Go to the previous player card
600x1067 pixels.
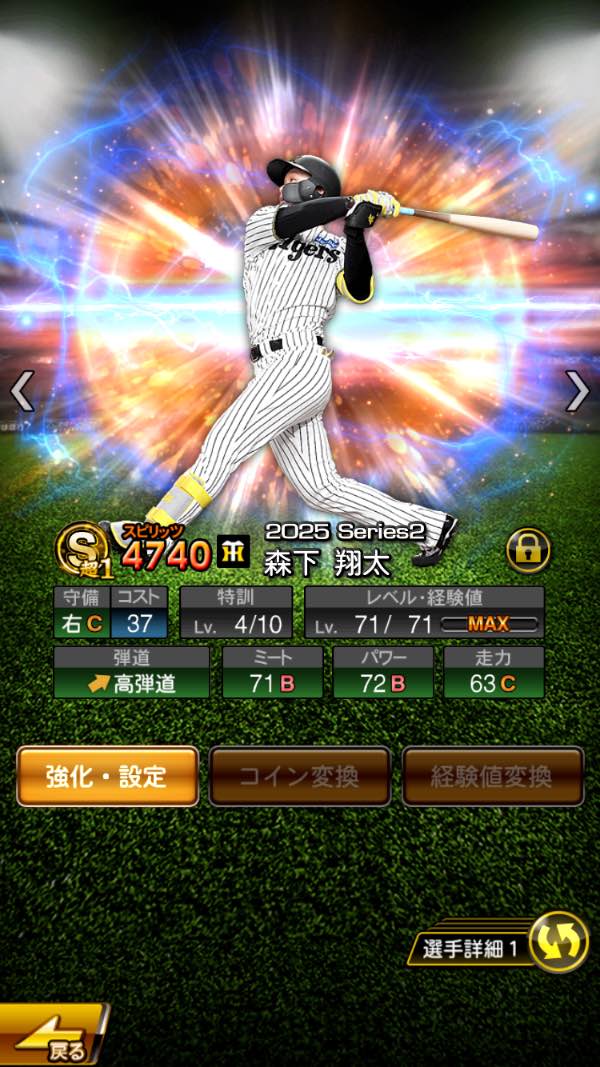22,392
